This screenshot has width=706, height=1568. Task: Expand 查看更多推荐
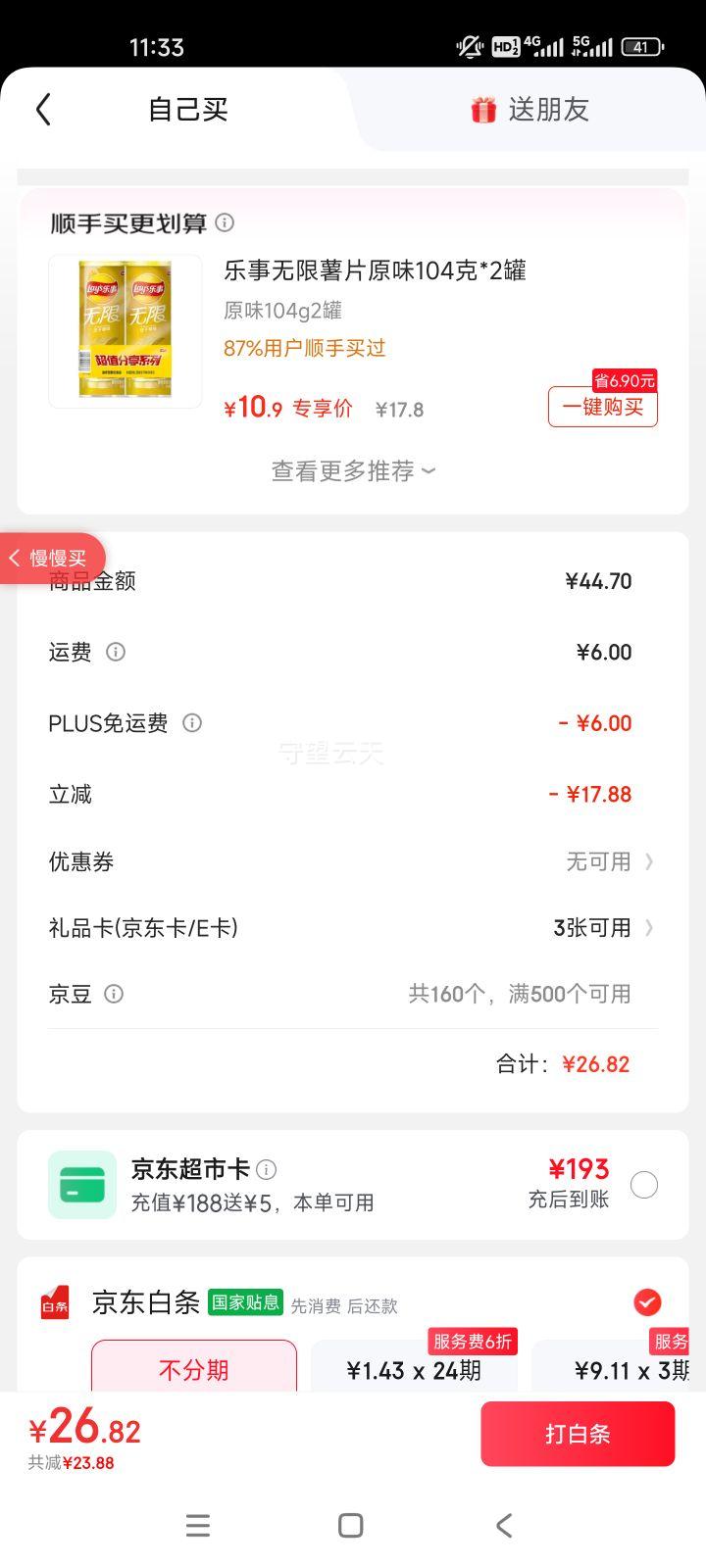[353, 471]
